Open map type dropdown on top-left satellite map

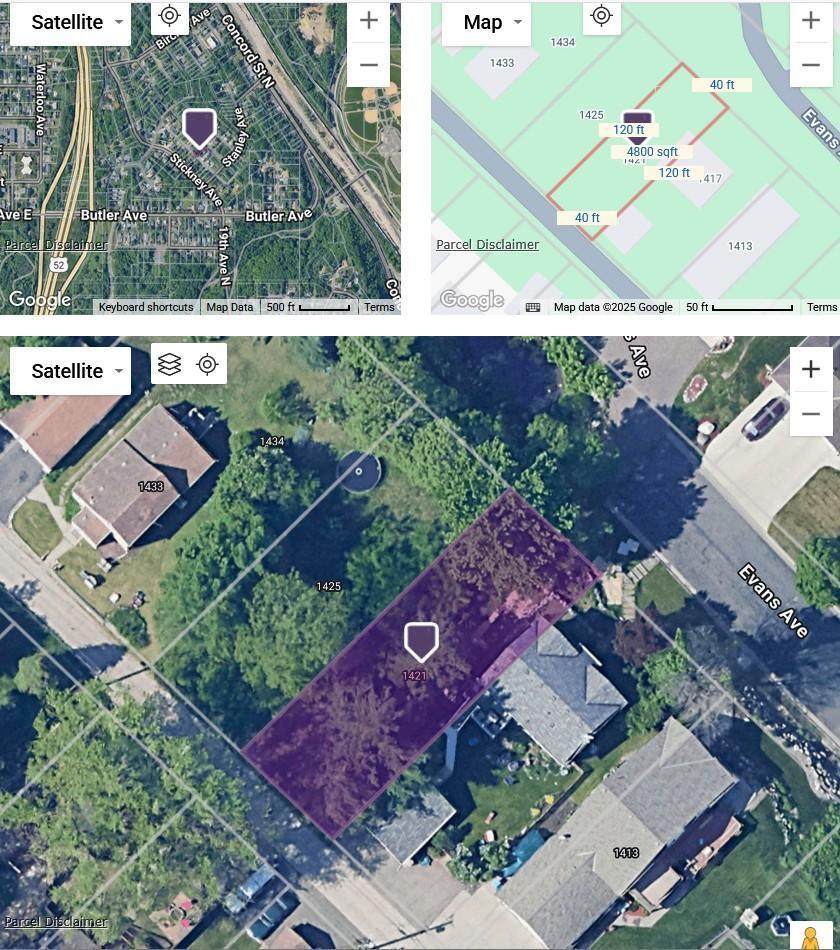click(69, 22)
